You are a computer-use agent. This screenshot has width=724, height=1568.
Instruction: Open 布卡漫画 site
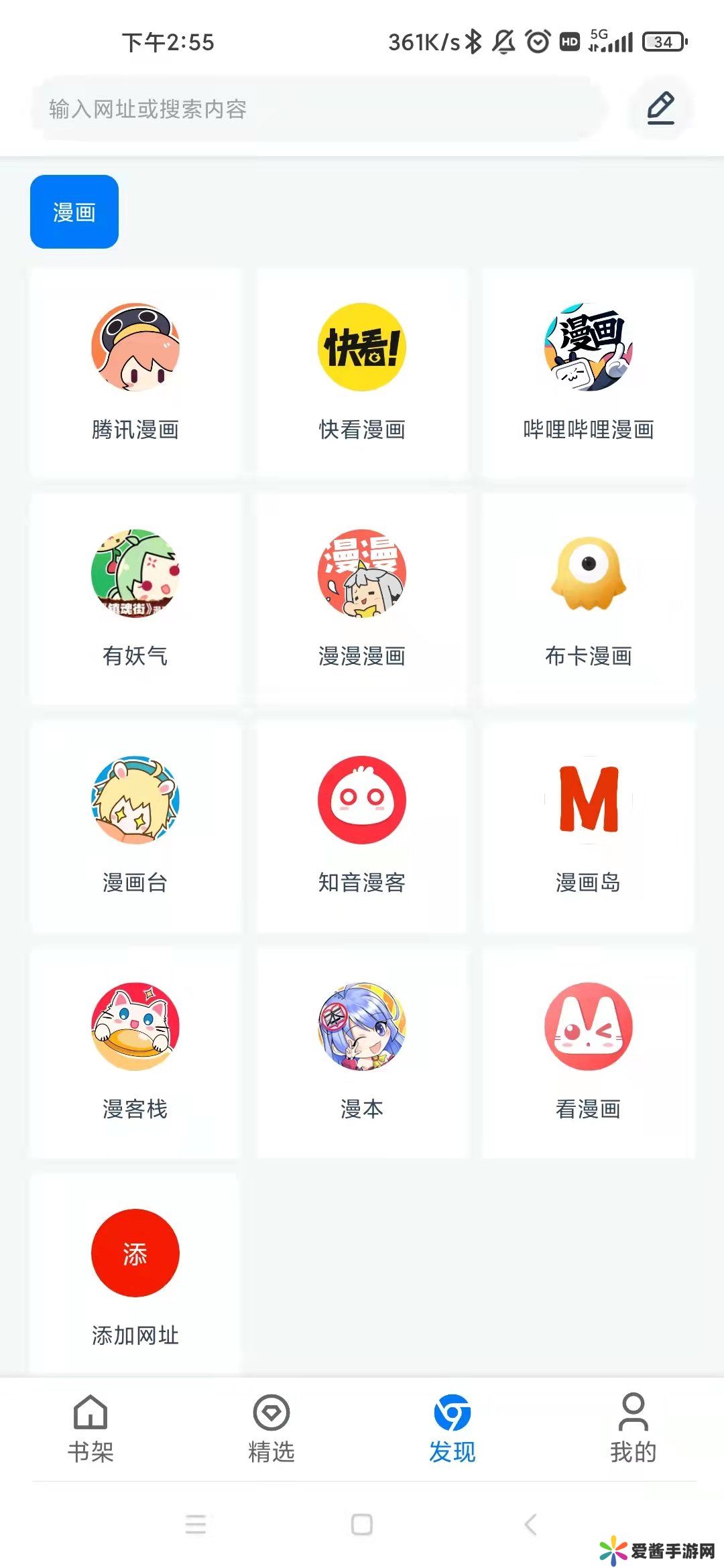(x=588, y=599)
